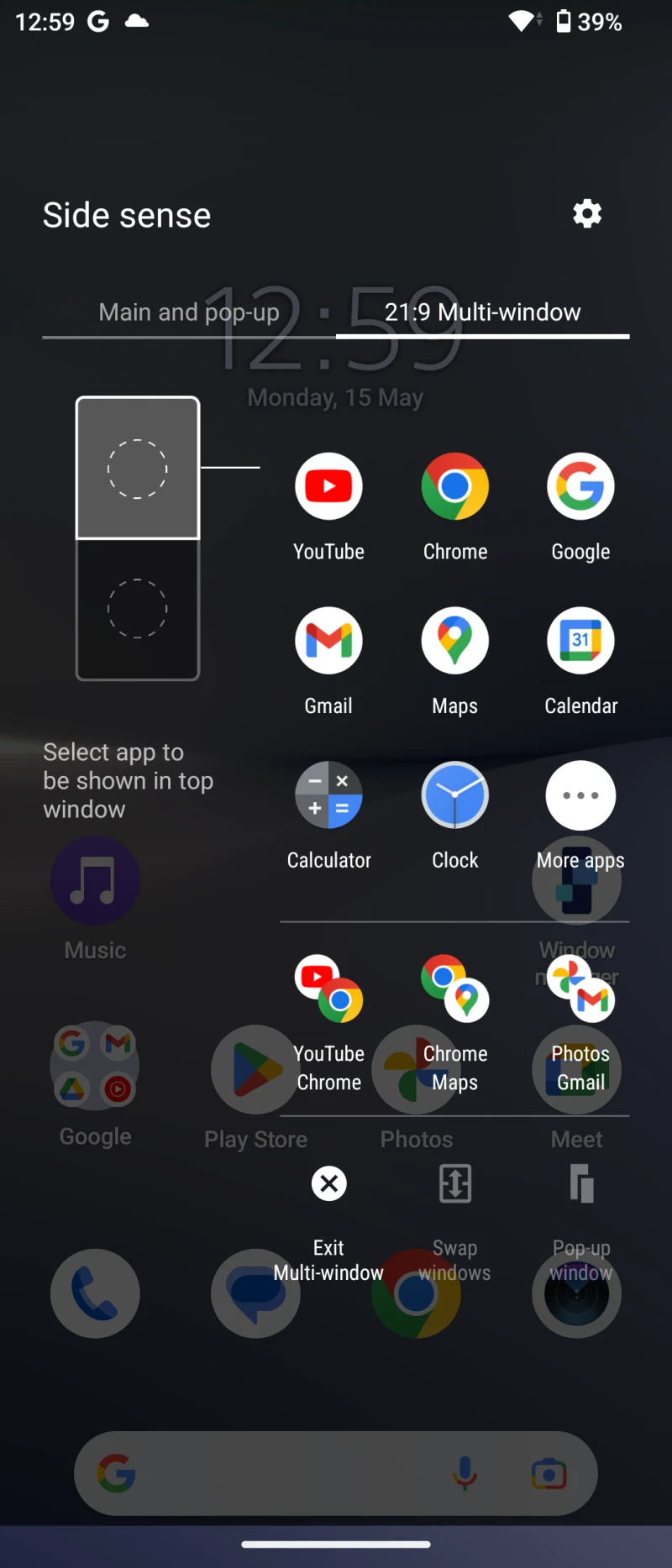This screenshot has width=672, height=1568.
Task: Select Maps from the app grid
Action: [454, 641]
